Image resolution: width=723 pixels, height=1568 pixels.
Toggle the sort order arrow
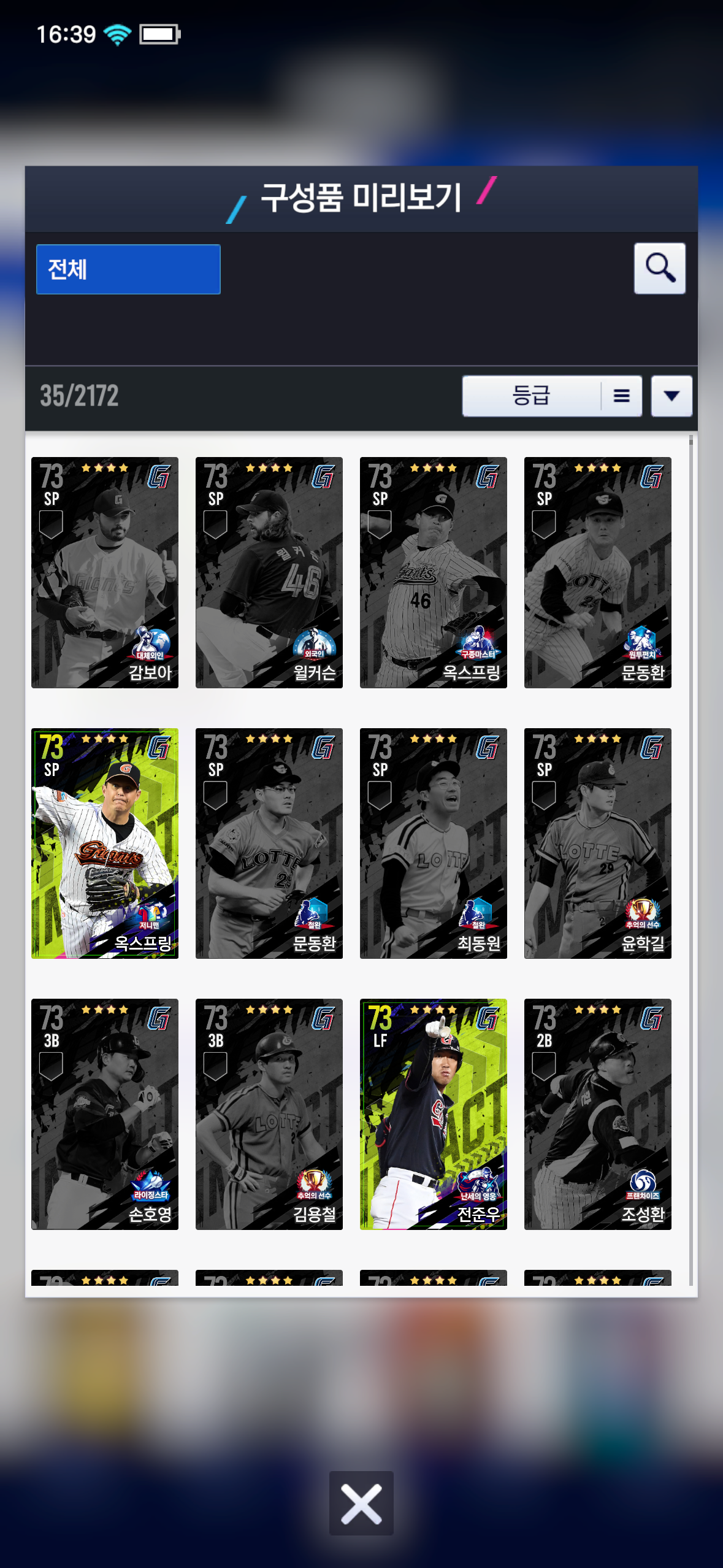671,396
